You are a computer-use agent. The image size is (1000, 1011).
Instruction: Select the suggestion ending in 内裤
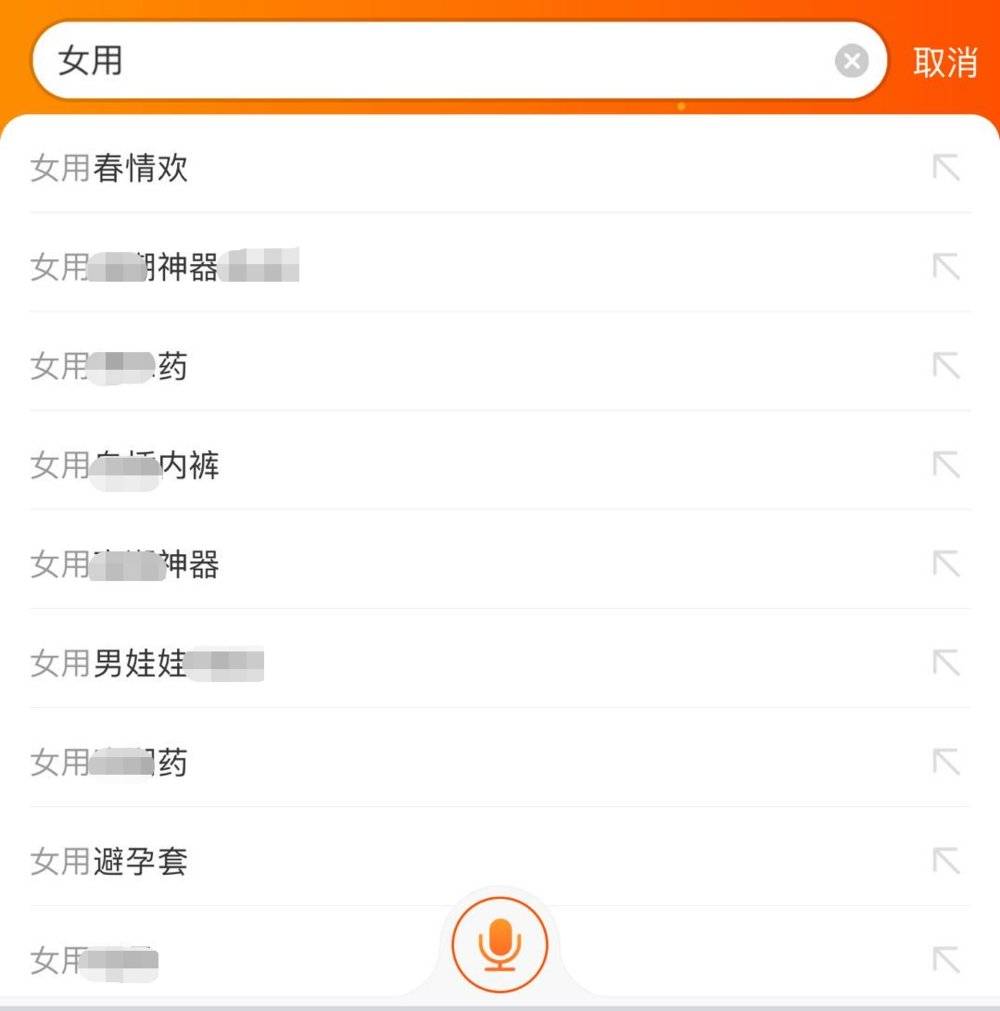click(125, 465)
